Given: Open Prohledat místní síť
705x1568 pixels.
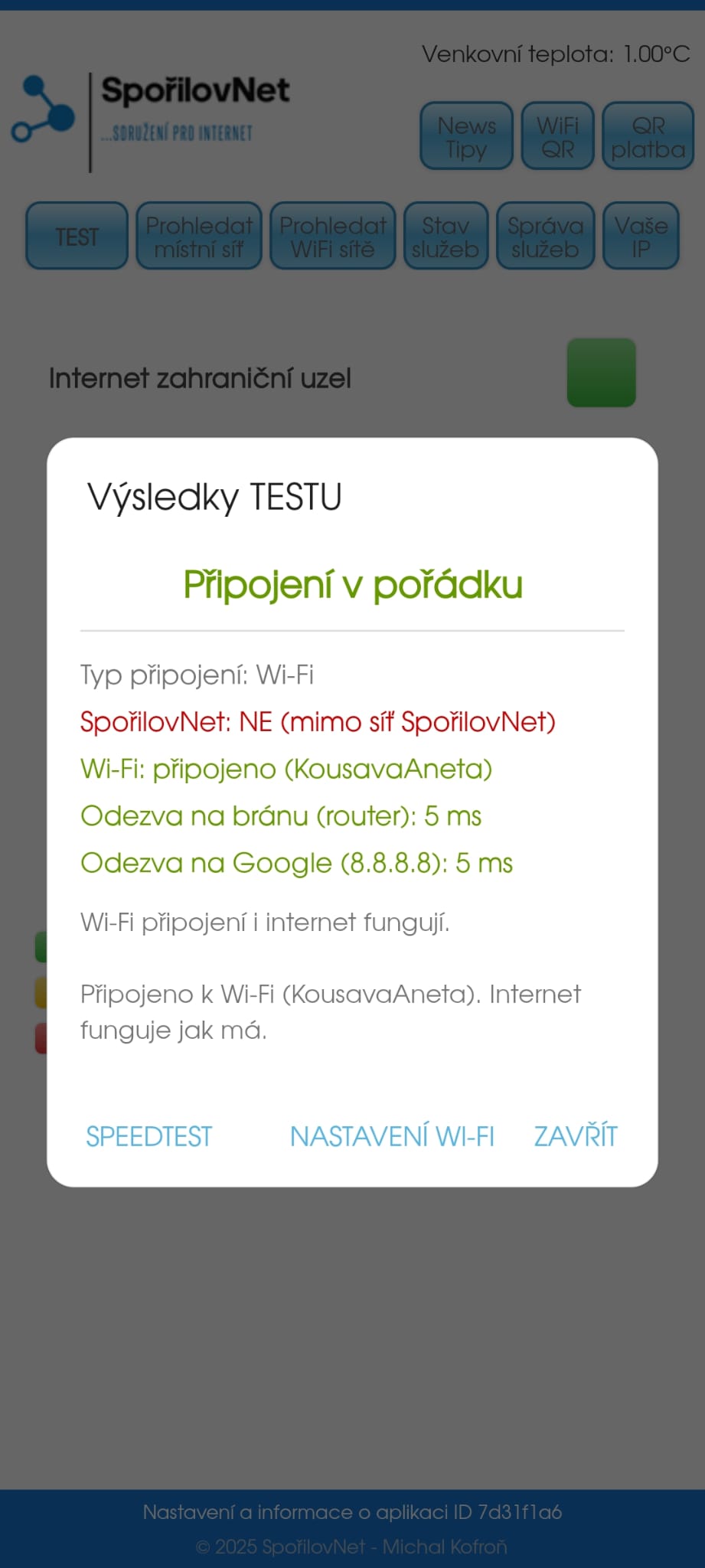Looking at the screenshot, I should click(199, 236).
